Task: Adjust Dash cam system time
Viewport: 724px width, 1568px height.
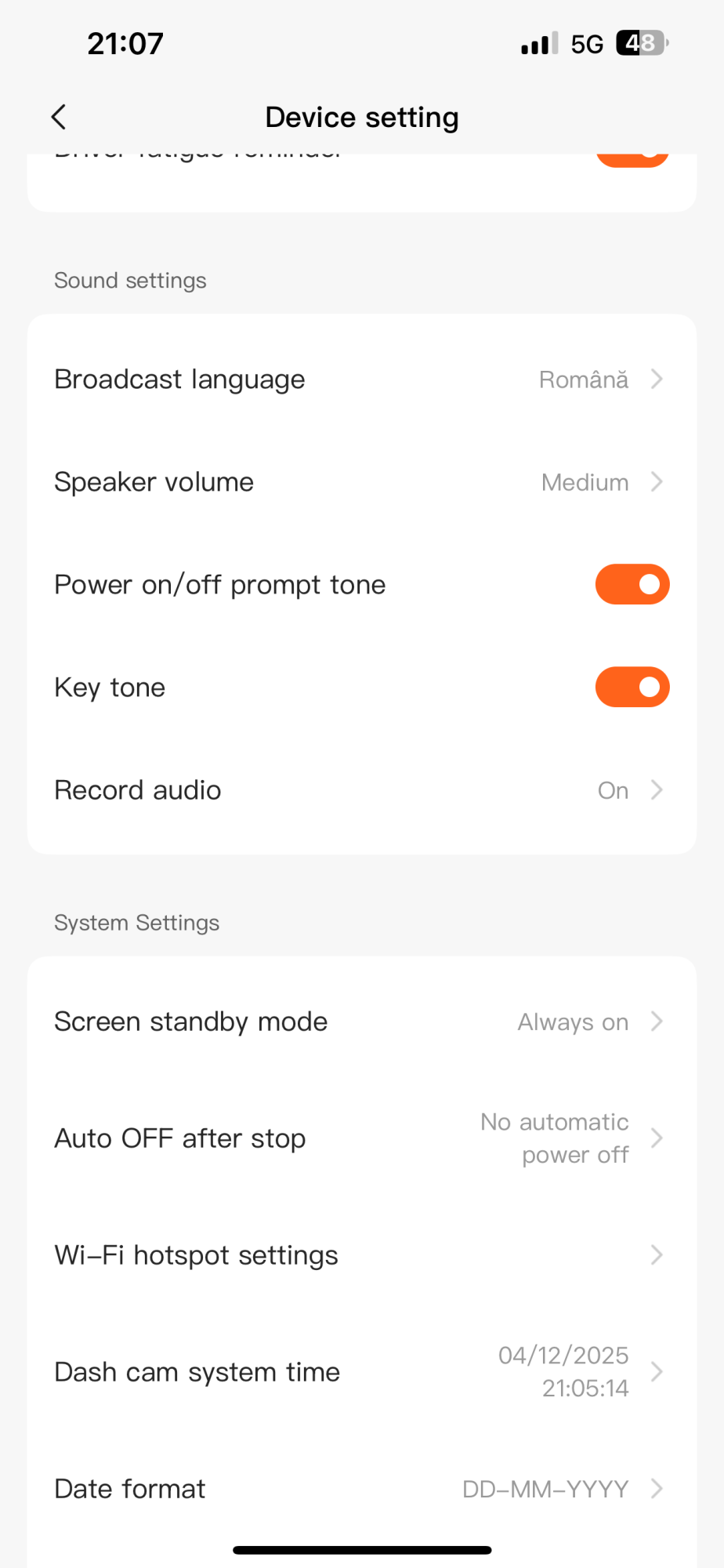Action: click(x=361, y=1372)
